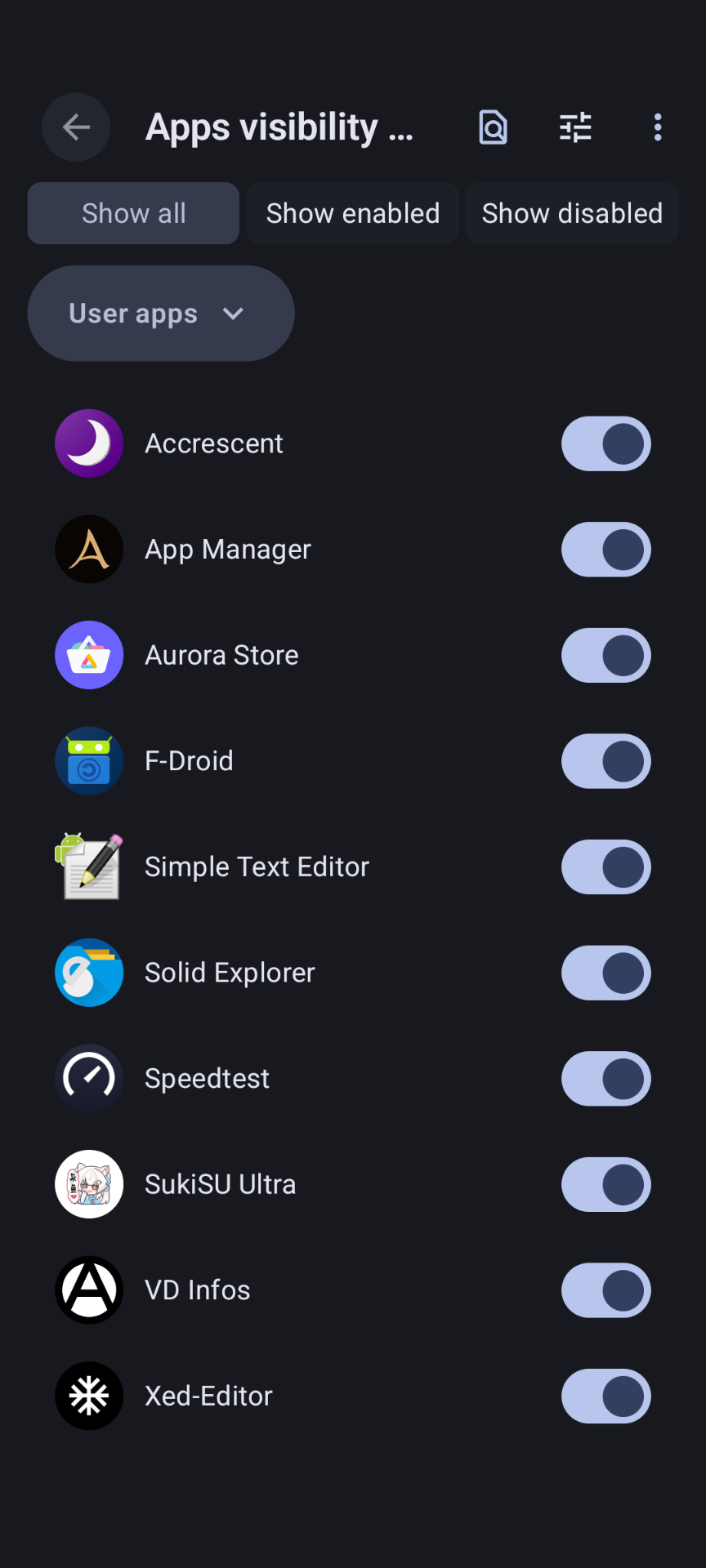Click the Aurora Store icon
The image size is (706, 1568).
[89, 654]
